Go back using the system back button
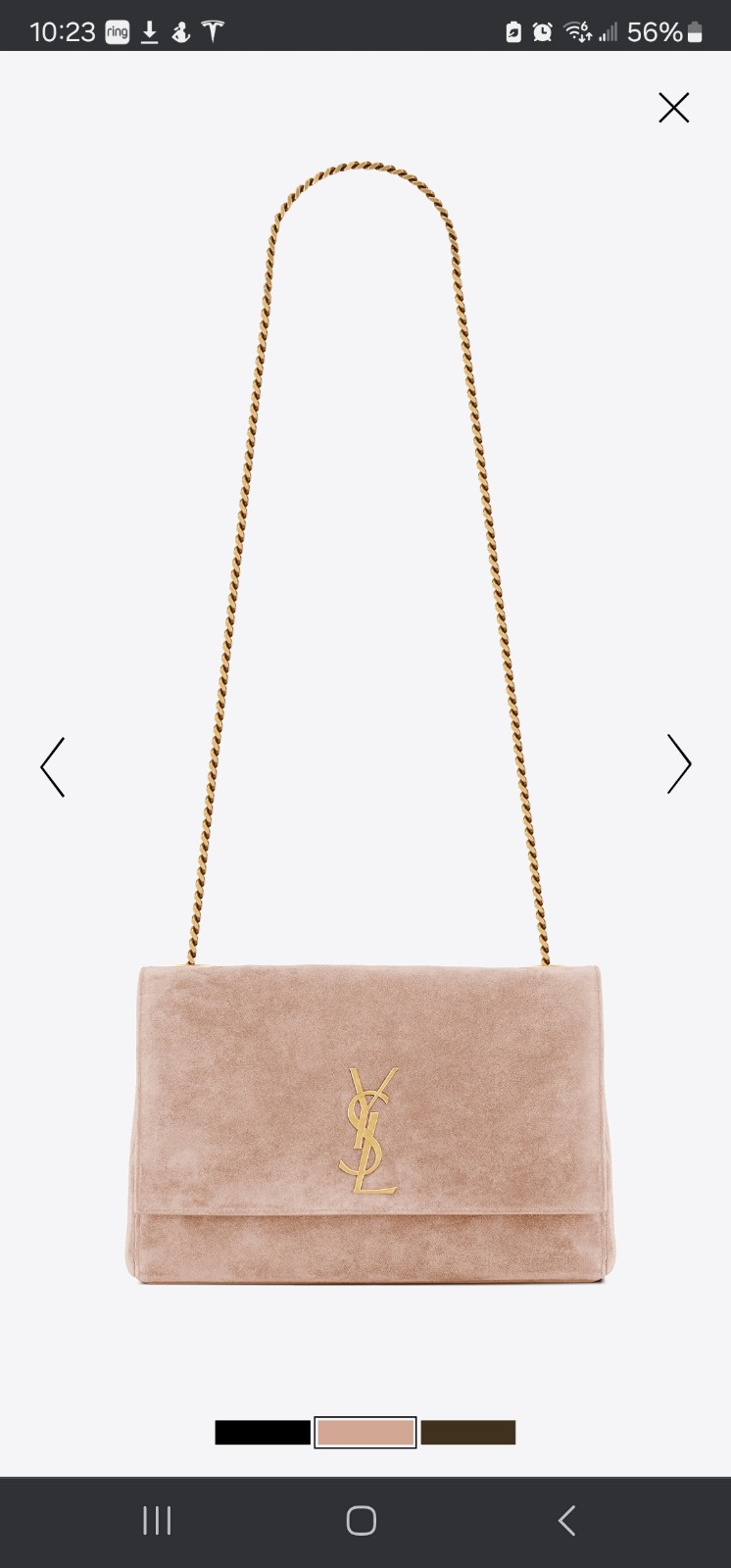Viewport: 731px width, 1568px height. (566, 1521)
